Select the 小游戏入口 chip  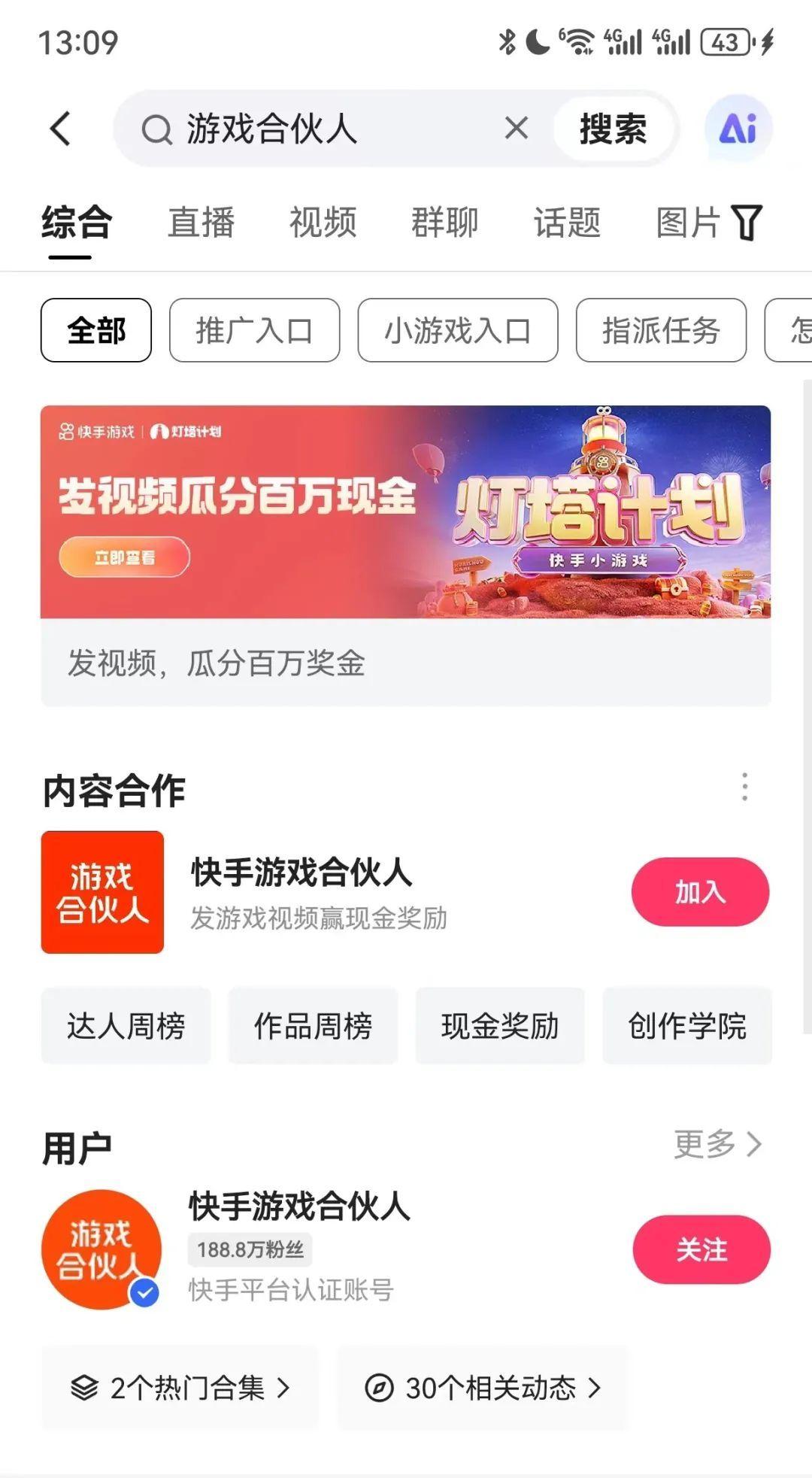coord(457,331)
